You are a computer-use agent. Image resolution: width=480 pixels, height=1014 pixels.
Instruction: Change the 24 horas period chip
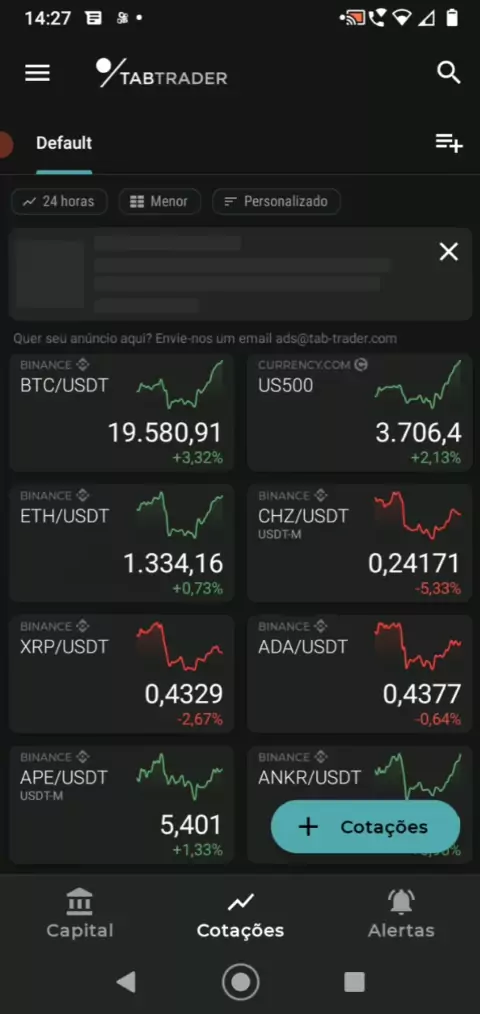pyautogui.click(x=59, y=201)
